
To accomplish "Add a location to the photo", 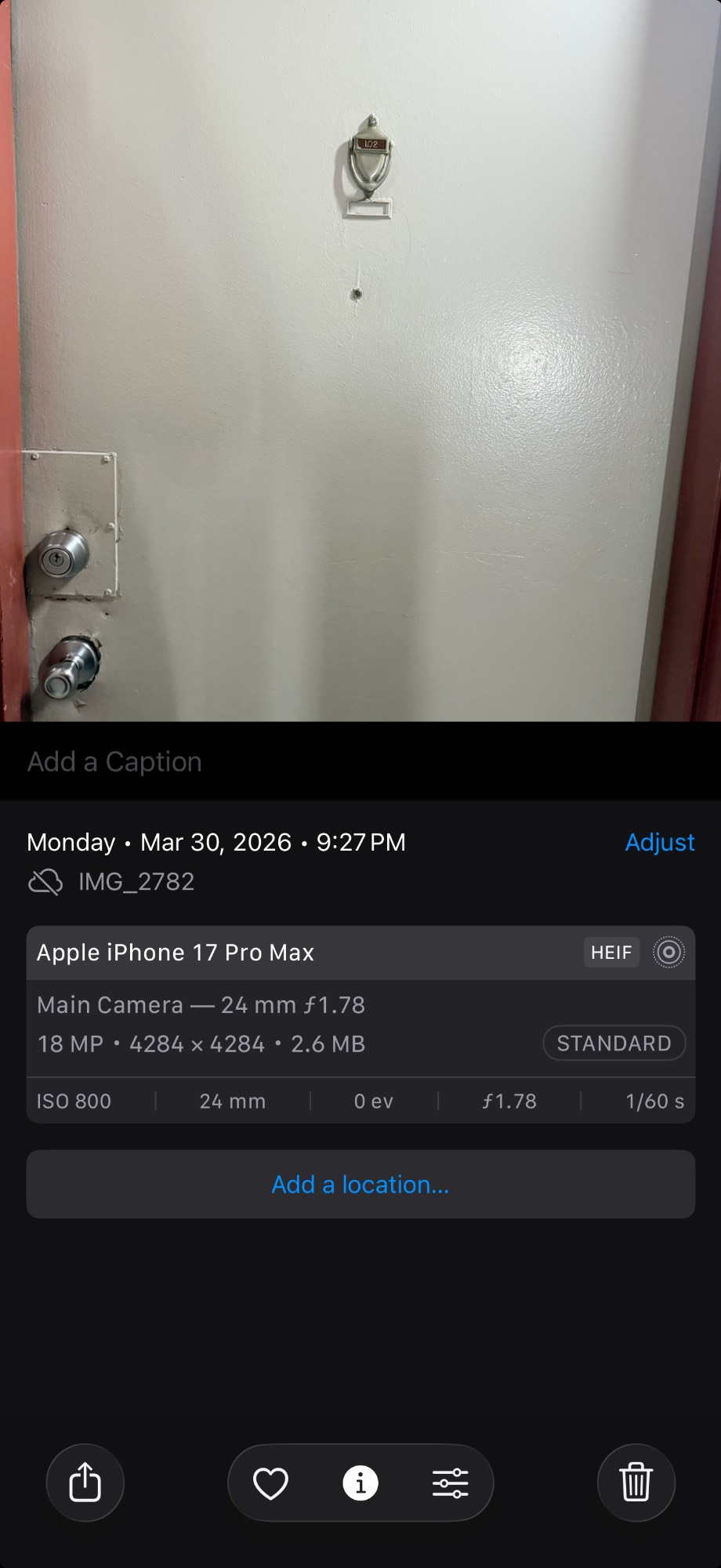I will pyautogui.click(x=360, y=1184).
